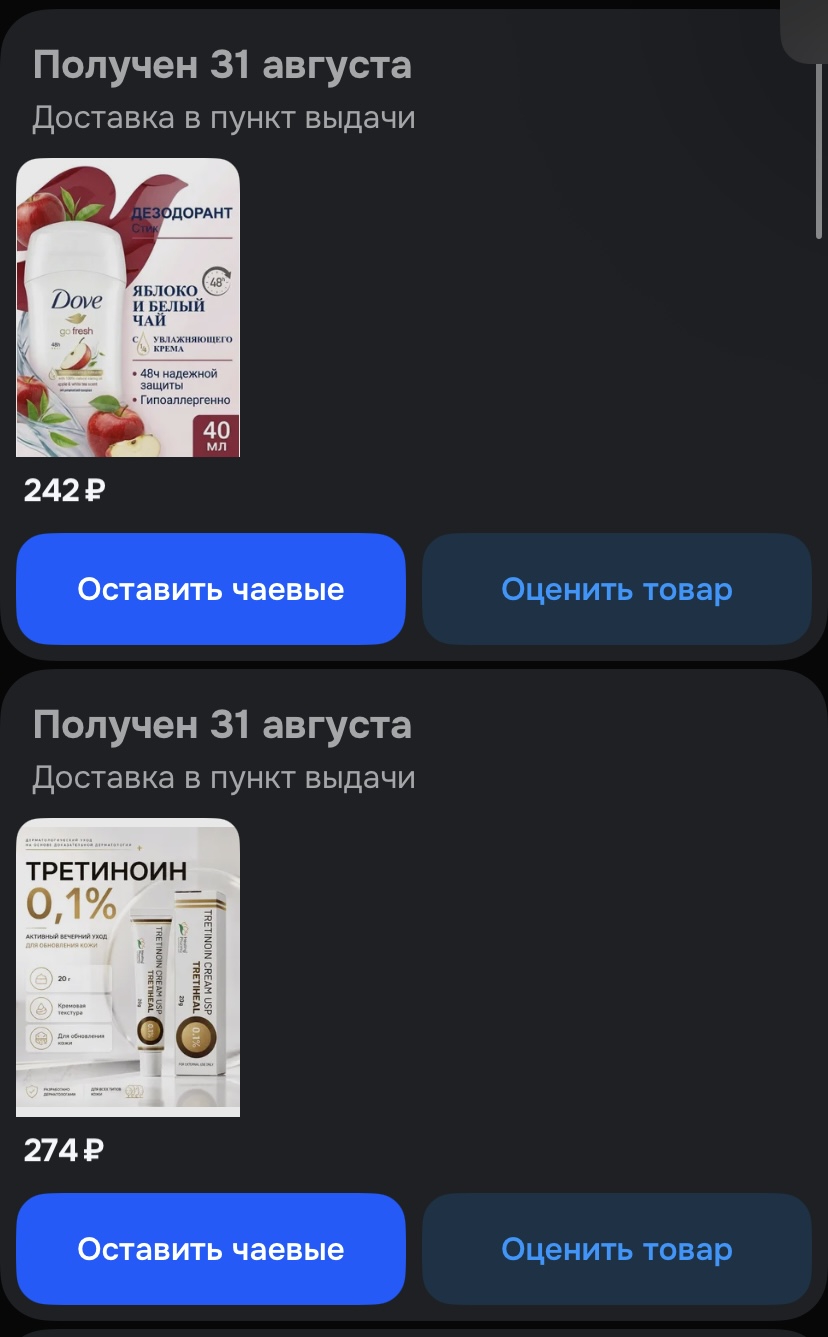Viewport: 828px width, 1337px height.
Task: Open the Tretinoin cream product tile
Action: click(128, 967)
